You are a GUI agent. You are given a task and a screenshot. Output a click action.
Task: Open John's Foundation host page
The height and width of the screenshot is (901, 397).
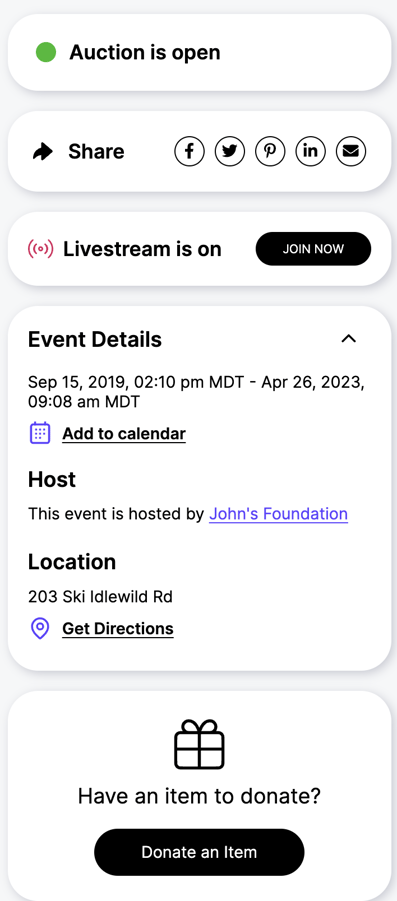coord(278,513)
